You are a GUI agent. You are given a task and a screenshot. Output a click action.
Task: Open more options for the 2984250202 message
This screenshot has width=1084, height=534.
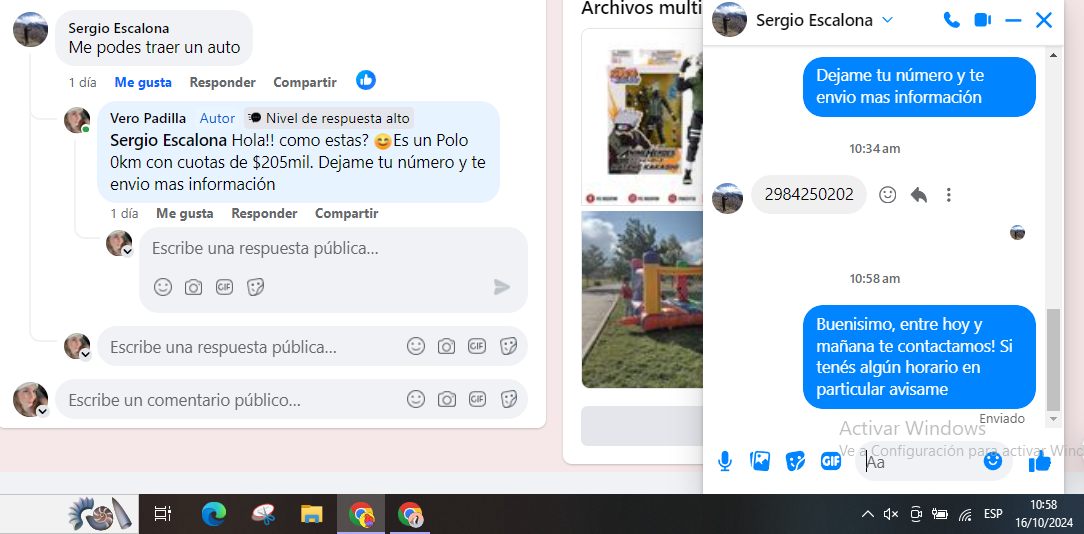click(949, 195)
